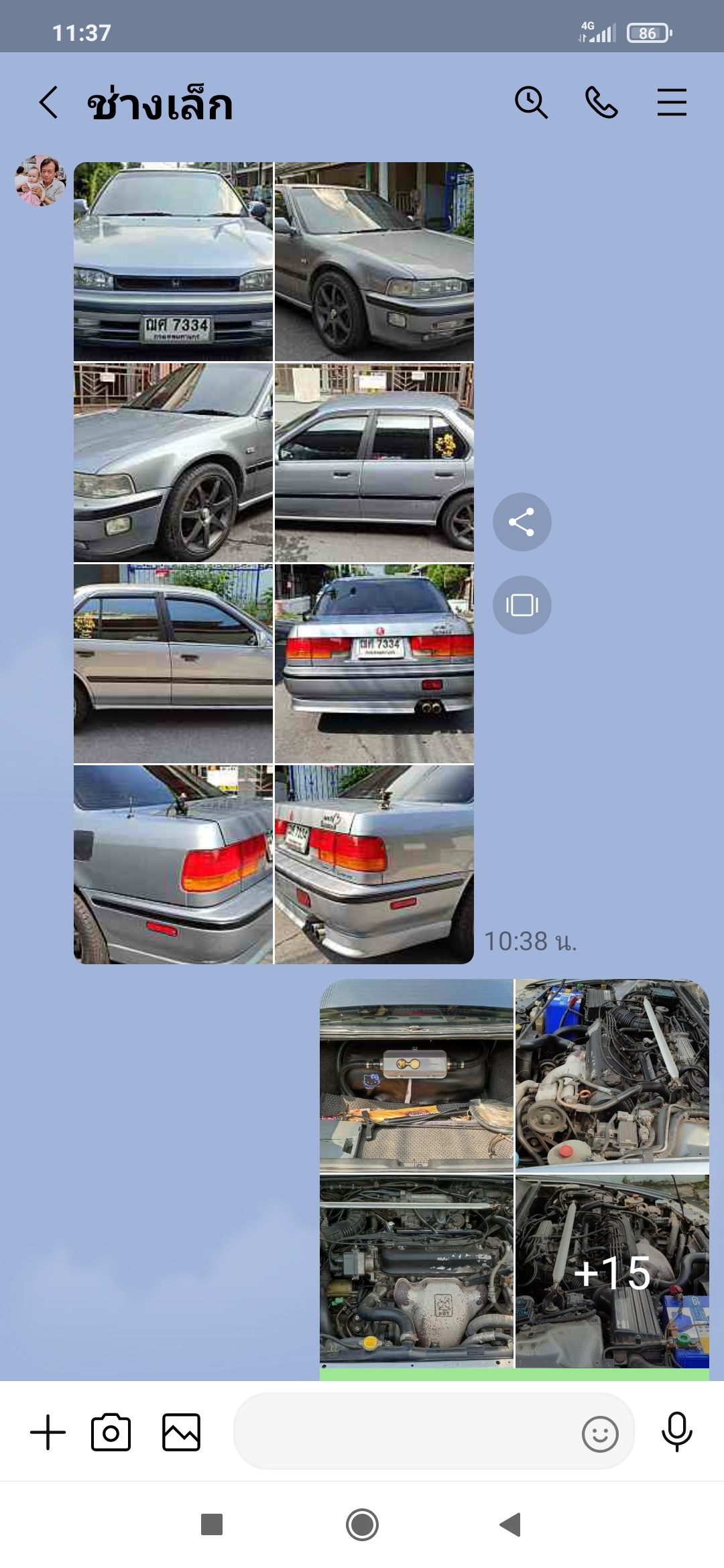Share the received car photo album
The image size is (724, 1568).
[x=522, y=522]
